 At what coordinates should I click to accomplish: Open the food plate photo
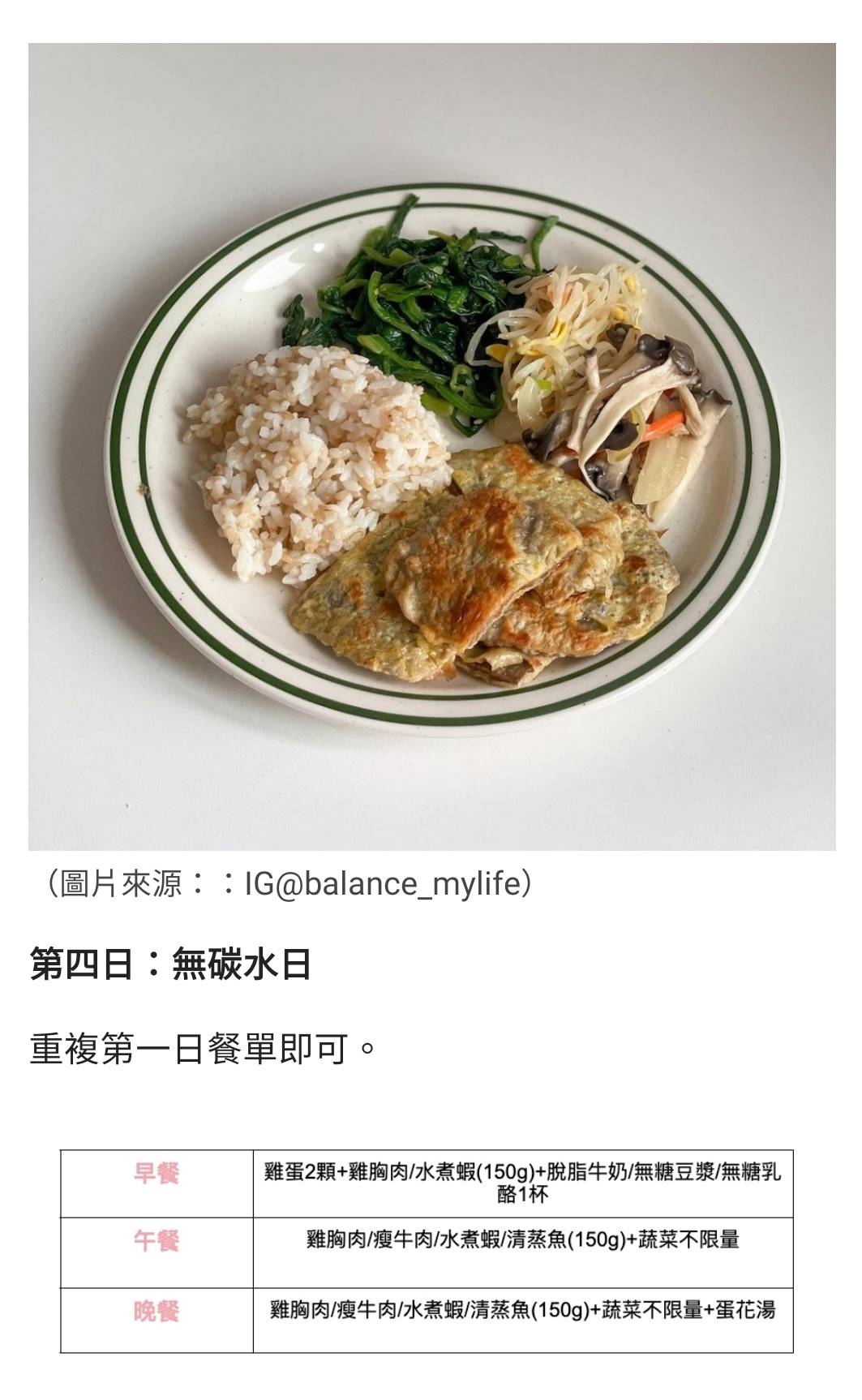click(x=431, y=446)
